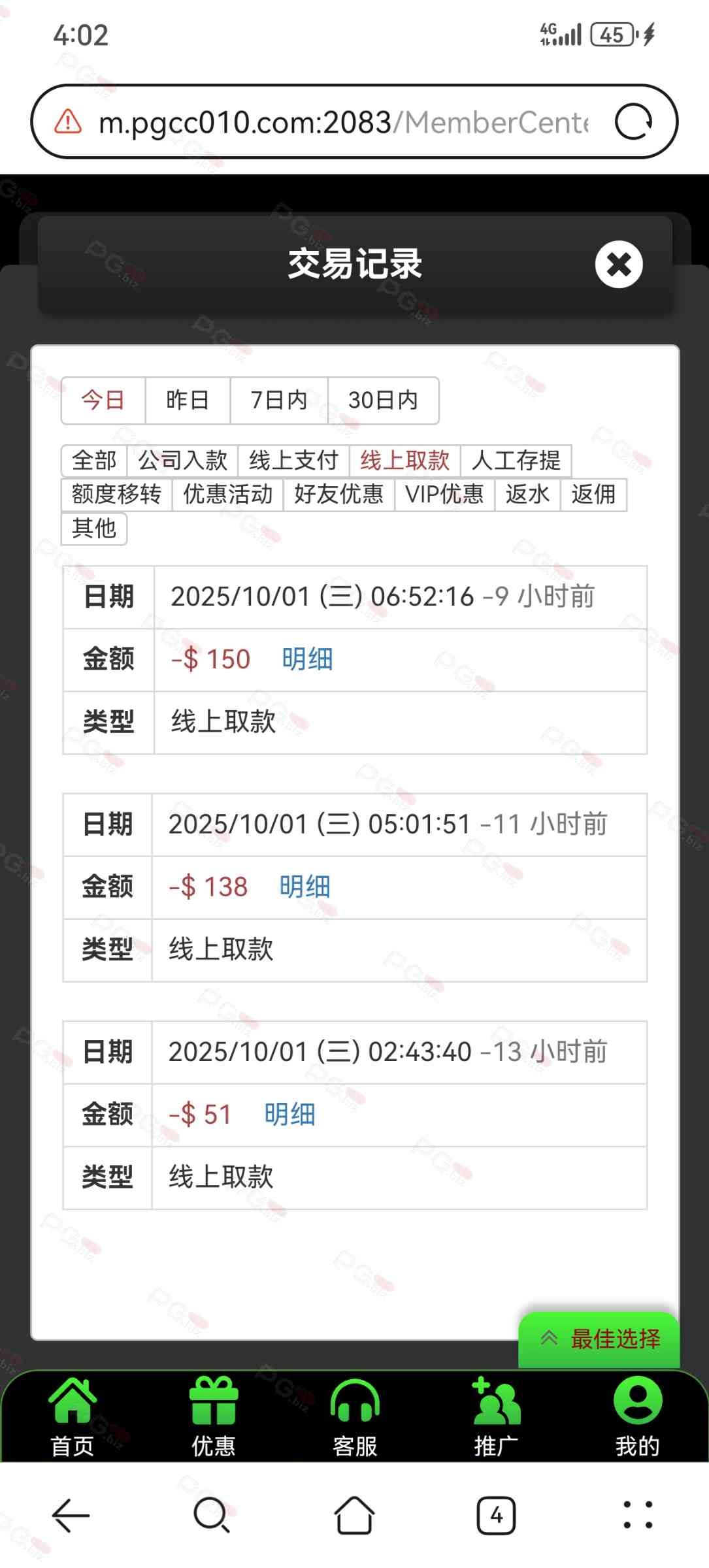The height and width of the screenshot is (1568, 709).
Task: Reload the page in the address bar
Action: (x=634, y=122)
